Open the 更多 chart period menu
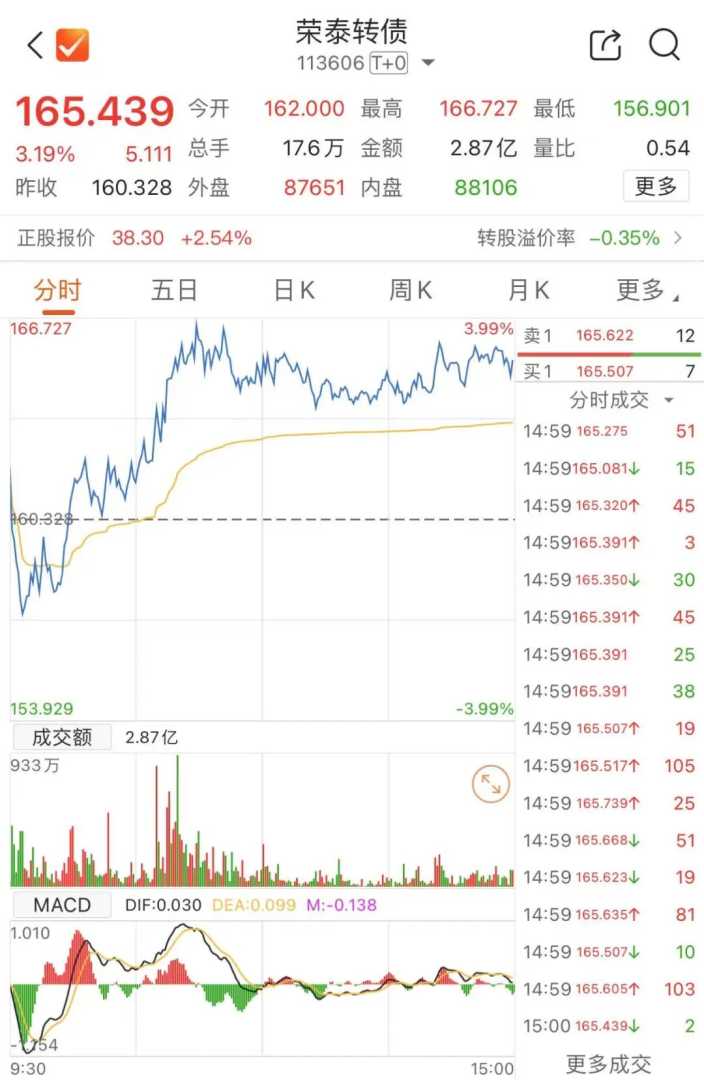The height and width of the screenshot is (1080, 704). click(x=646, y=290)
